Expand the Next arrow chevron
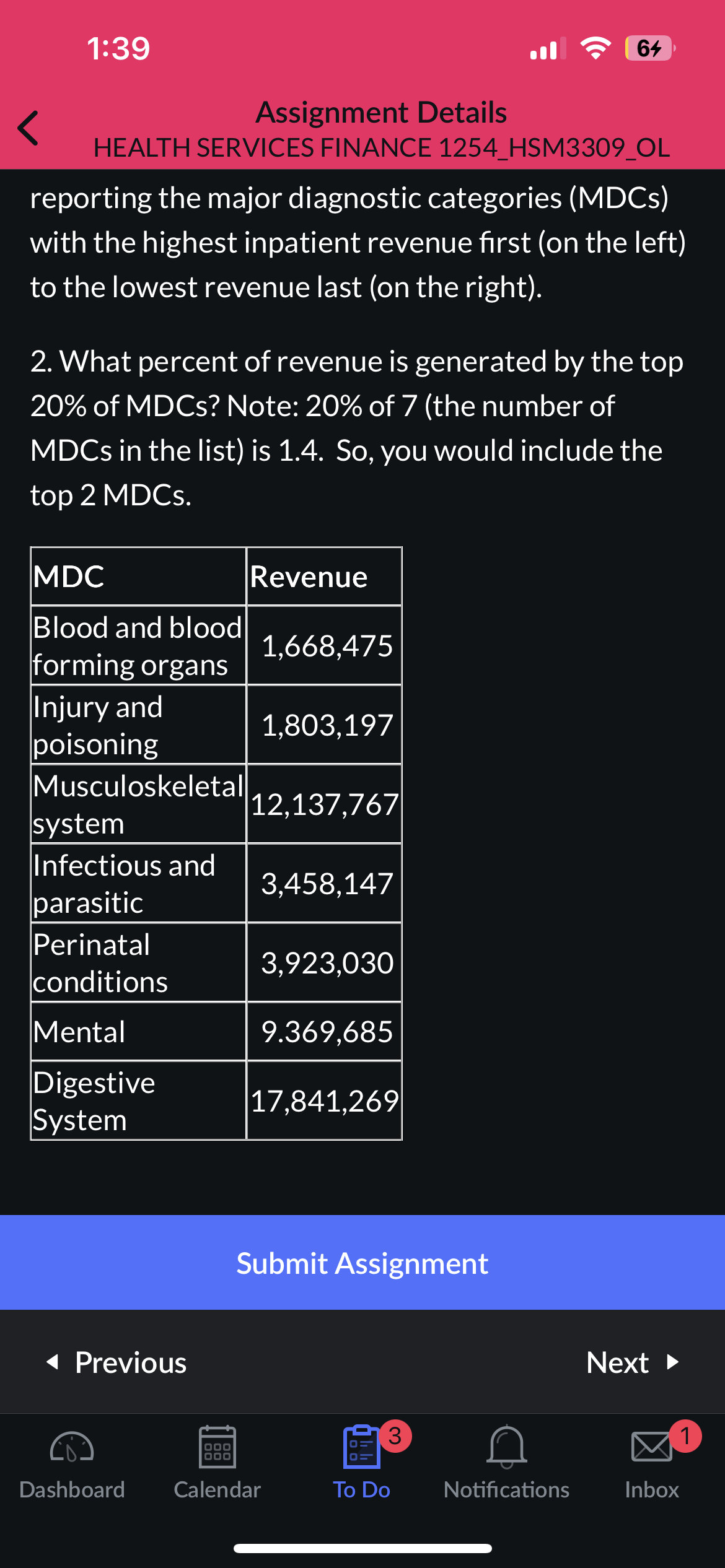Image resolution: width=725 pixels, height=1568 pixels. pos(674,1363)
